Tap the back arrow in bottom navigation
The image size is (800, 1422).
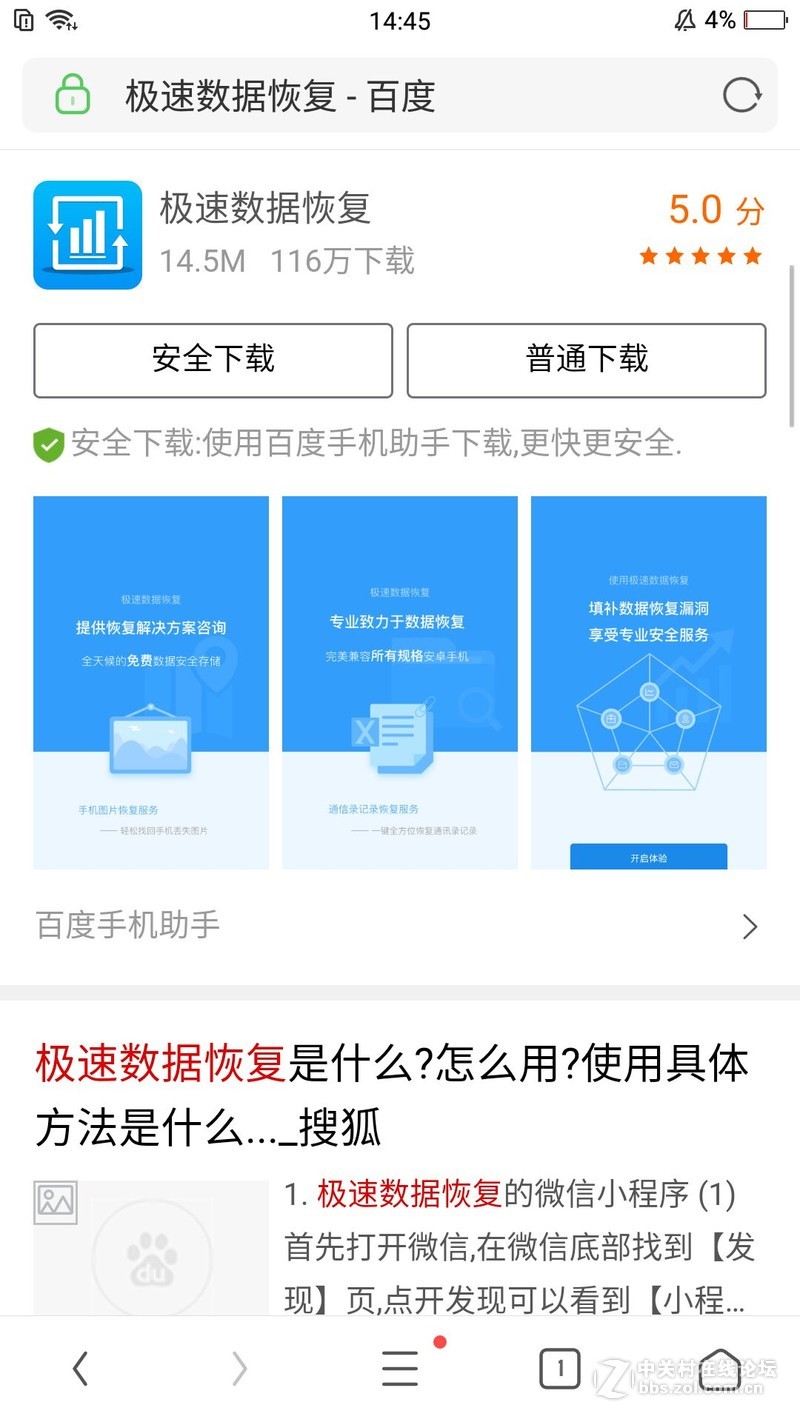(82, 1367)
